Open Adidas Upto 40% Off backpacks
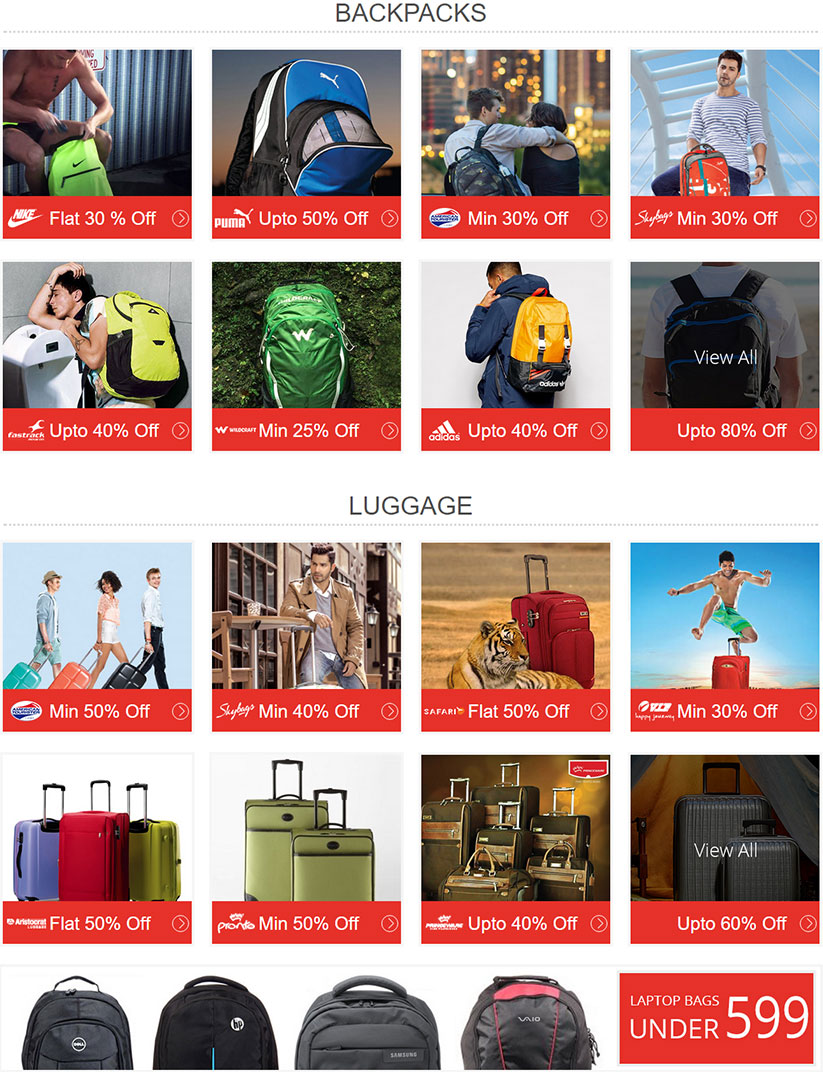The height and width of the screenshot is (1072, 823). pos(515,355)
